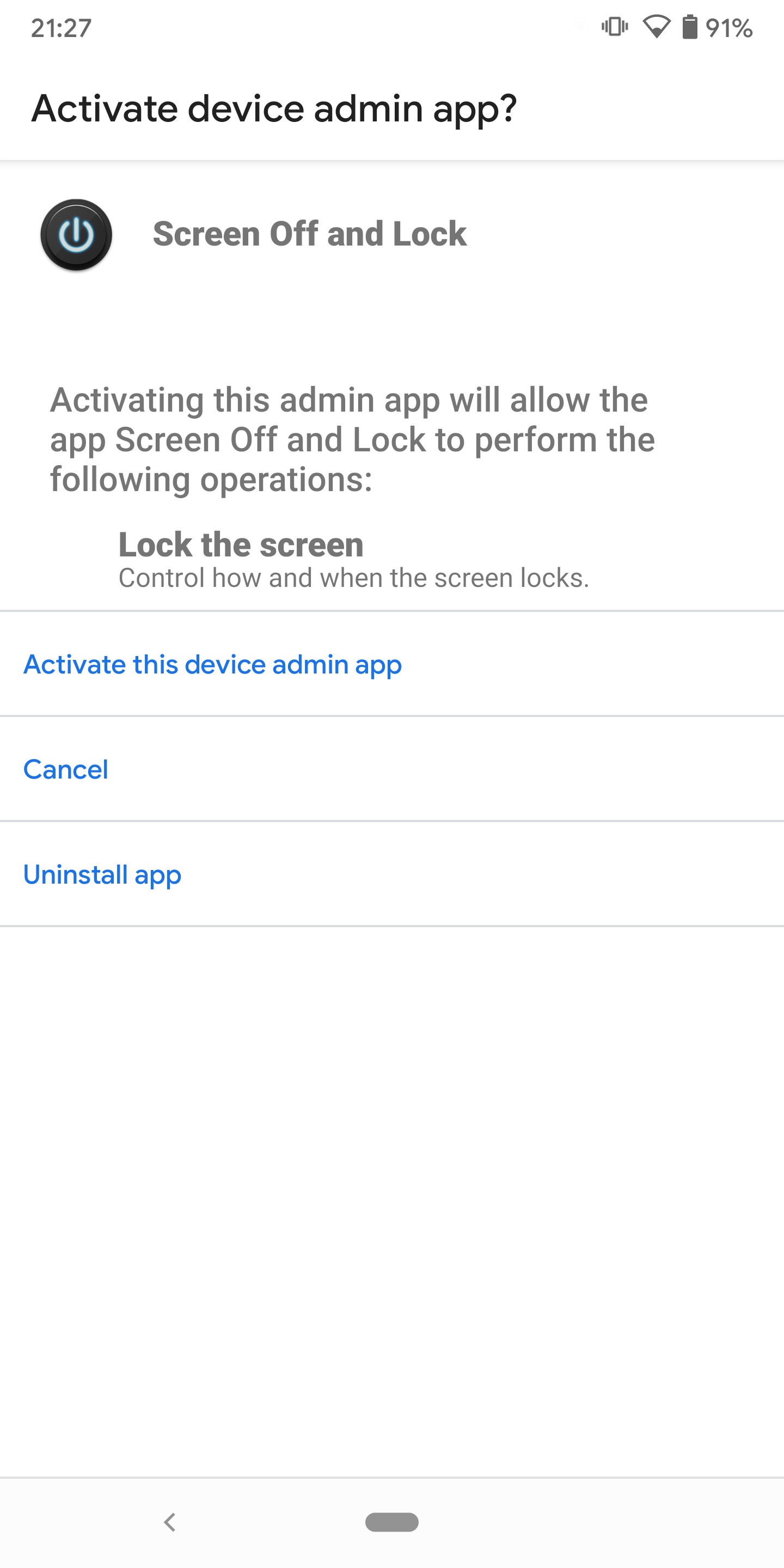Tap Cancel to dismiss the dialog
This screenshot has height=1568, width=784.
coord(66,769)
